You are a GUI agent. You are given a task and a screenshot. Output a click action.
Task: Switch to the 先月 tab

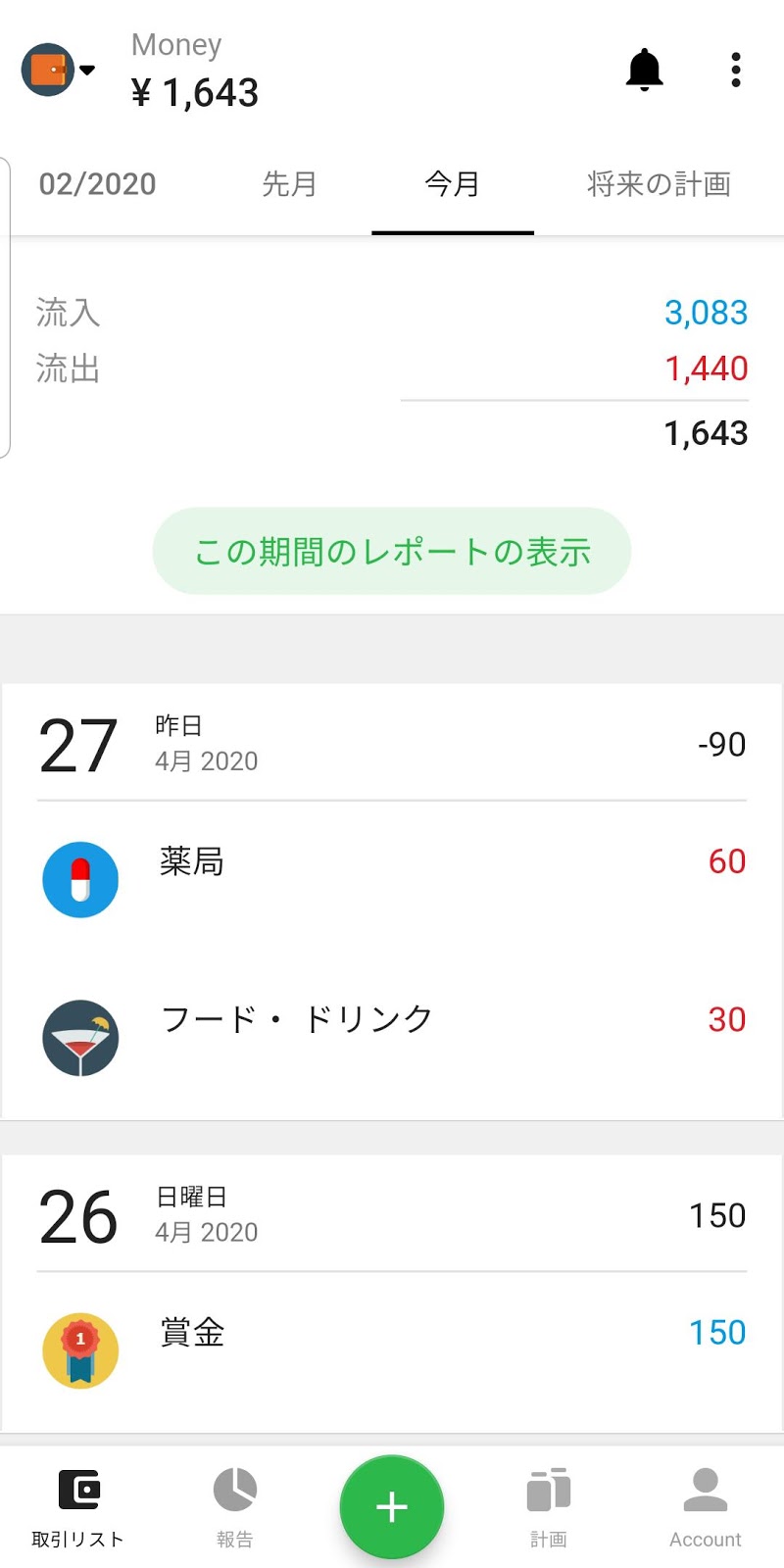click(x=289, y=184)
